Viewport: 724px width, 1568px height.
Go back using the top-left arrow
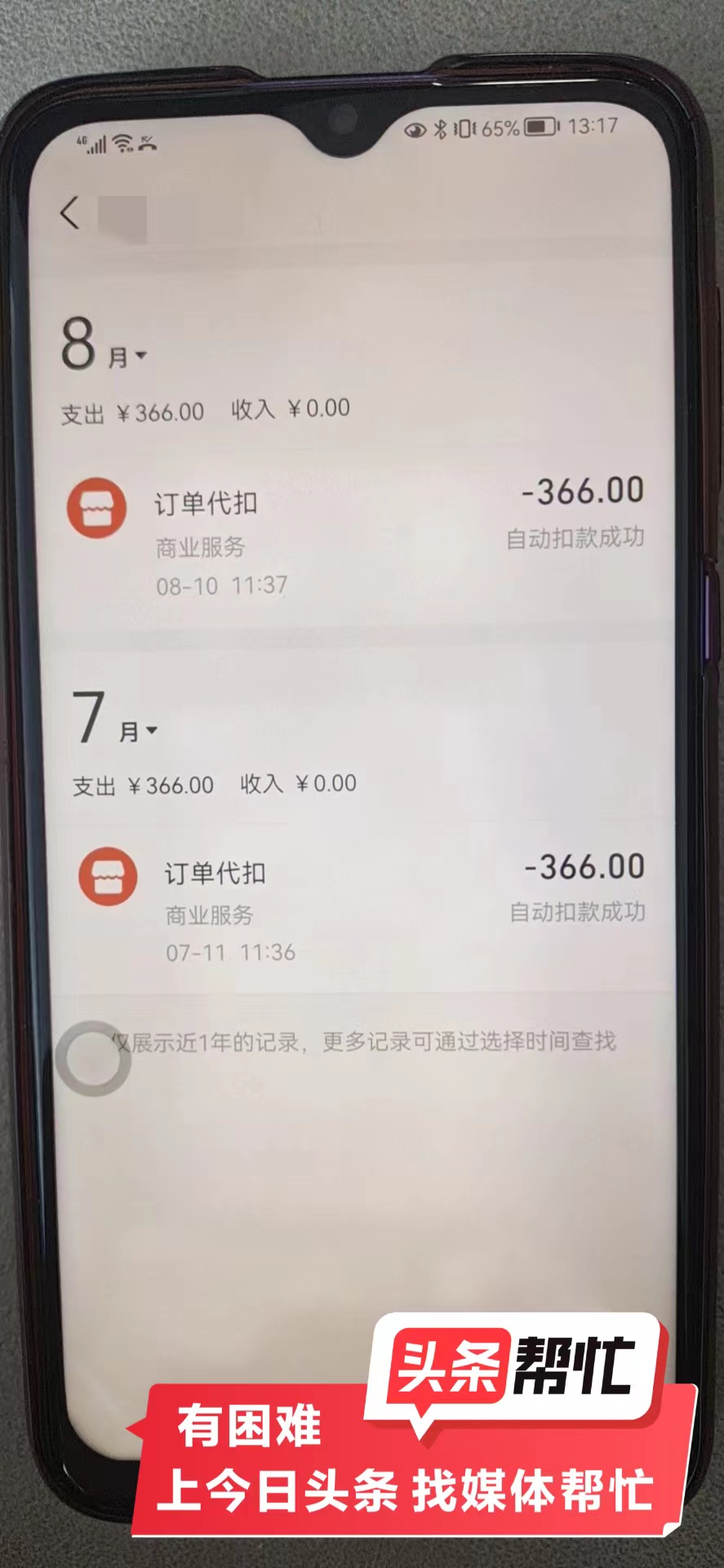(70, 213)
